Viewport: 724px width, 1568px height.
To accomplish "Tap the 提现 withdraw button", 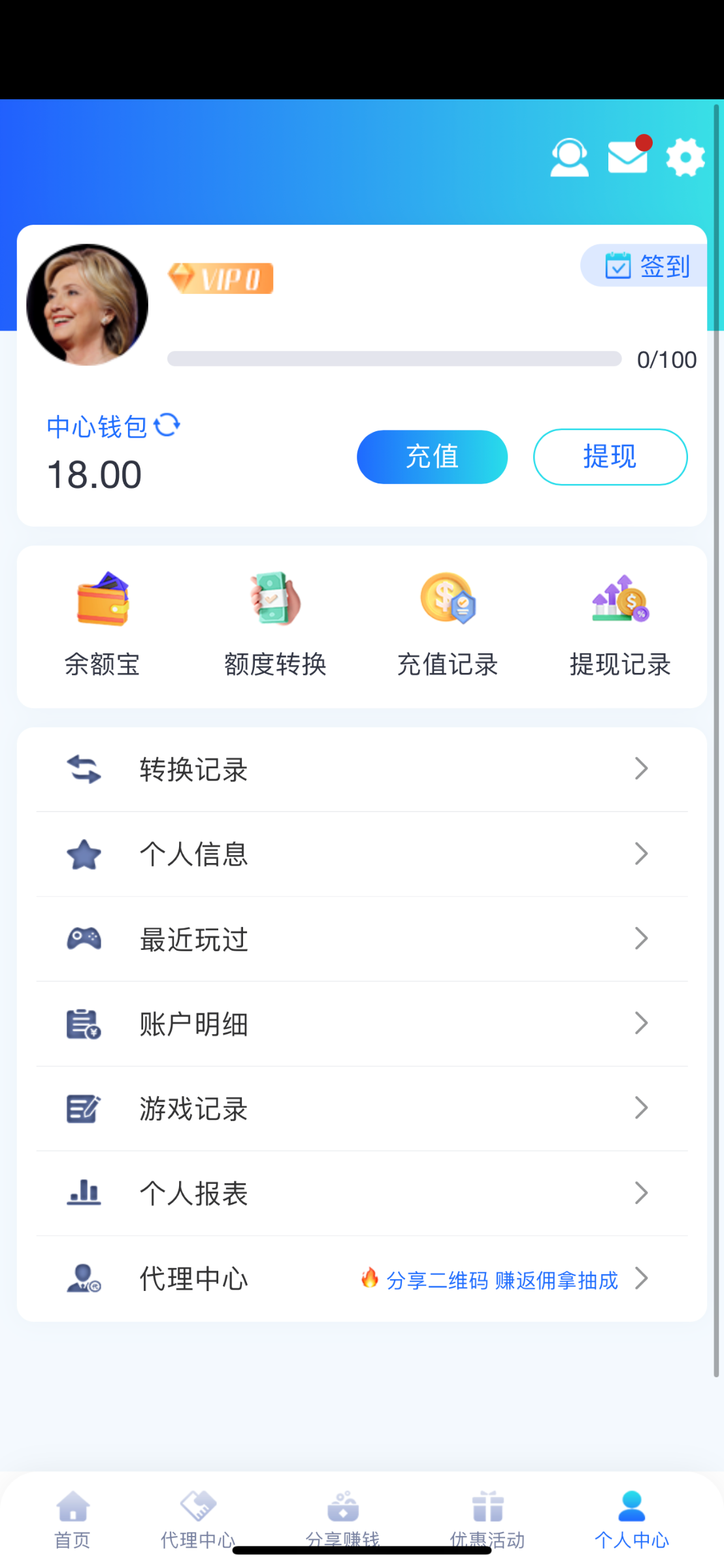I will click(610, 457).
